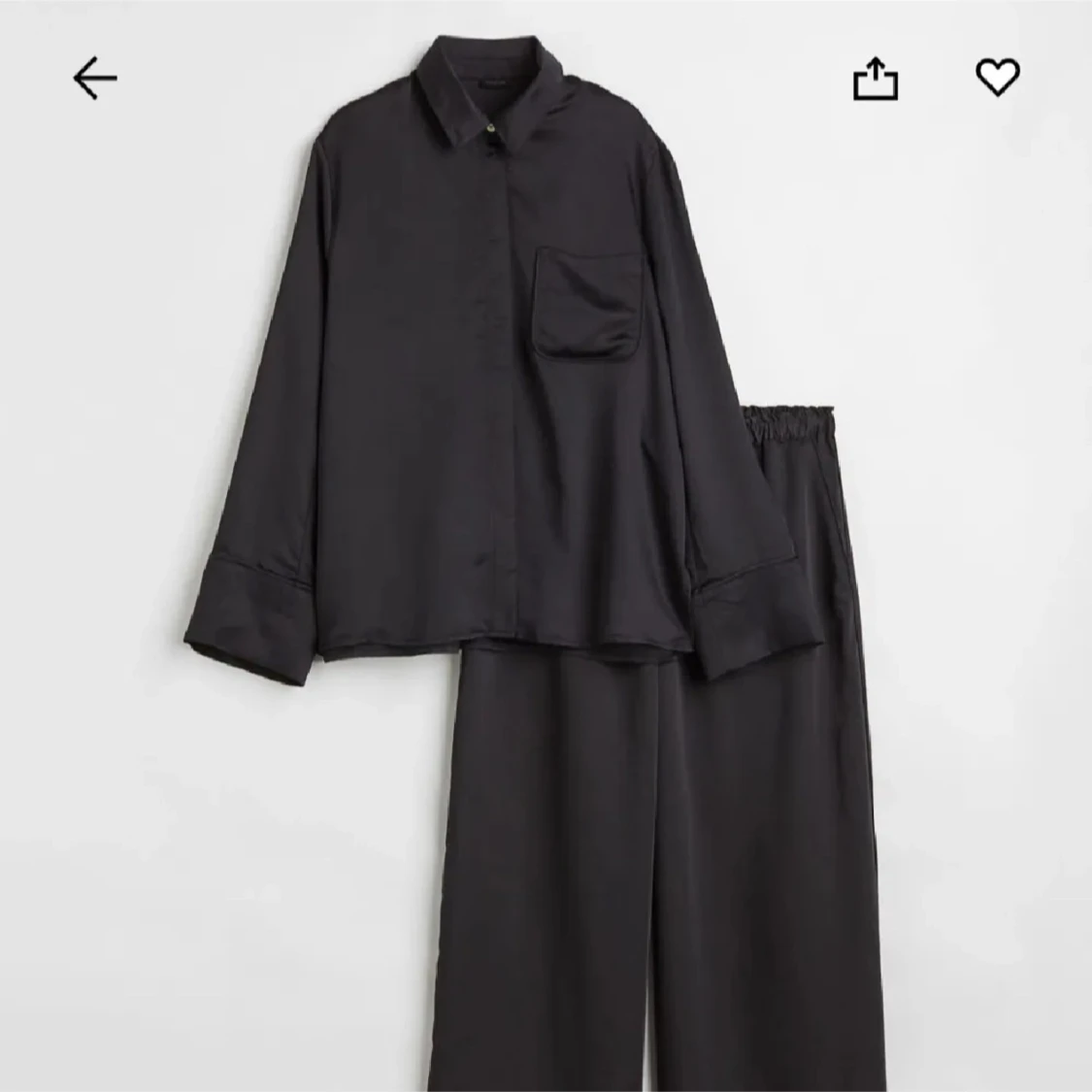Go back using the arrow icon
Screen dimensions: 1092x1092
[95, 78]
